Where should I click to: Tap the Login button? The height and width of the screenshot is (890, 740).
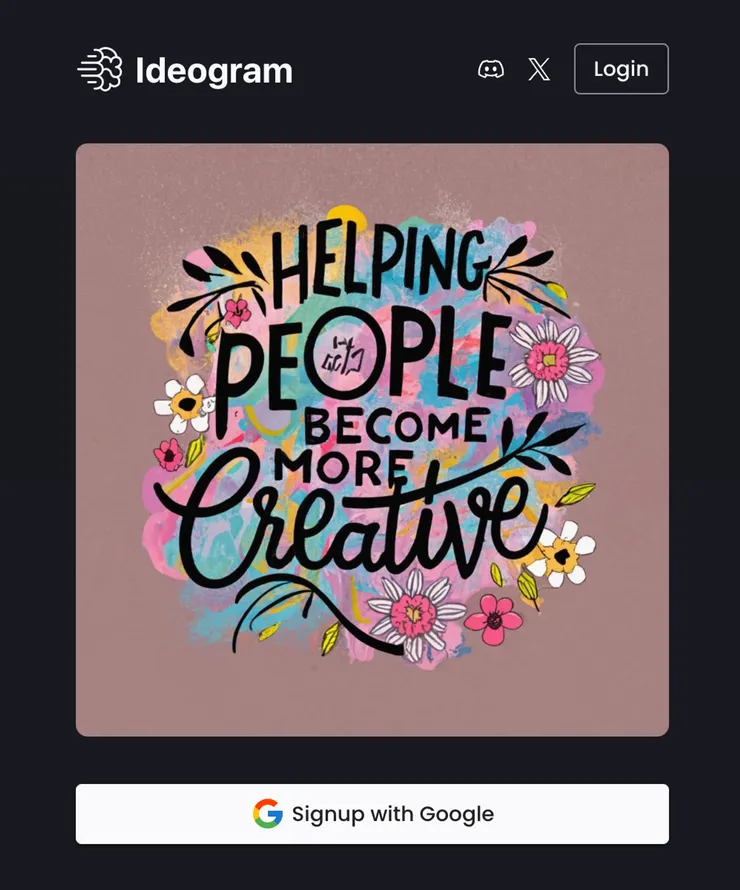click(x=621, y=69)
